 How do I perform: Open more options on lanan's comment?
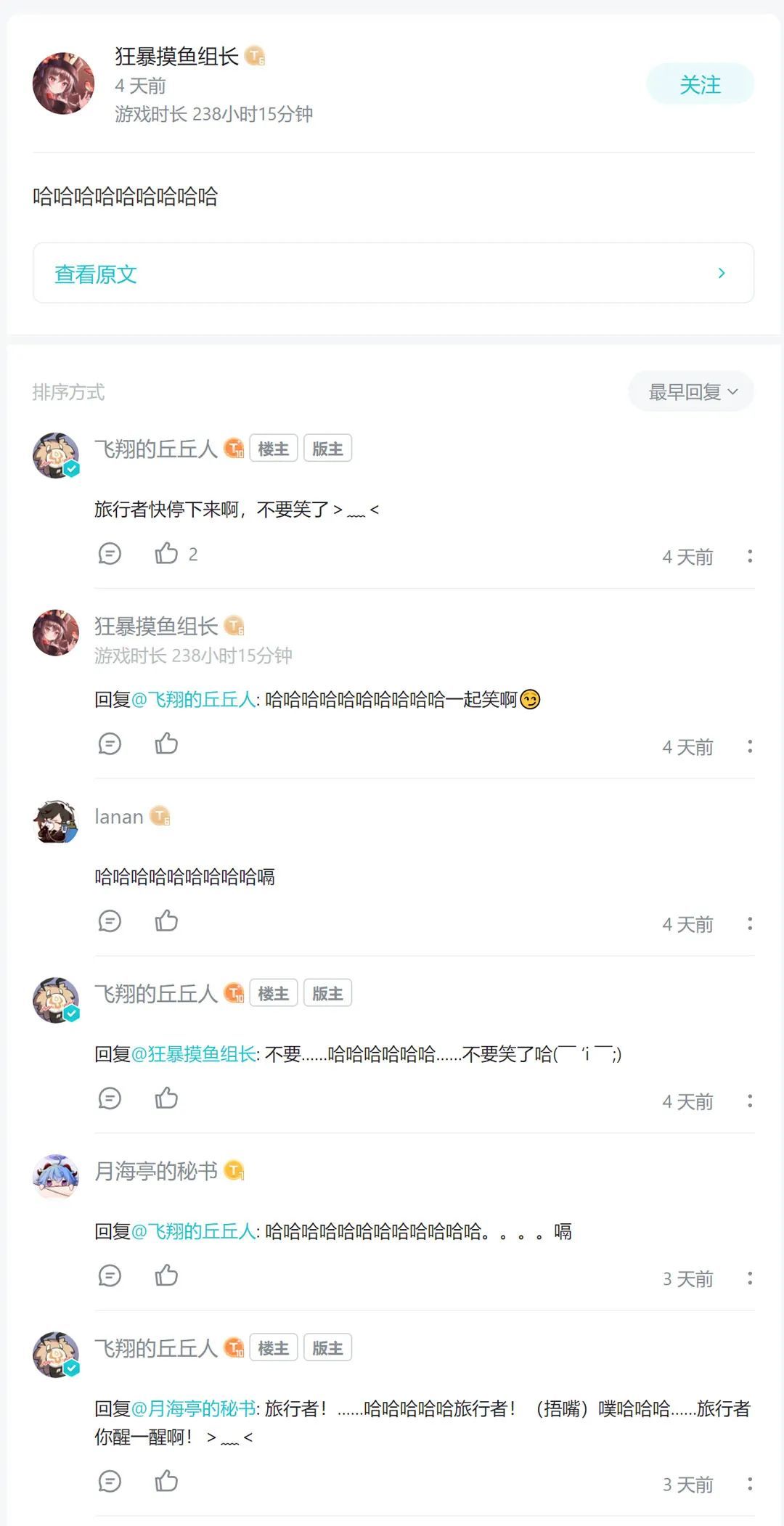(x=749, y=924)
